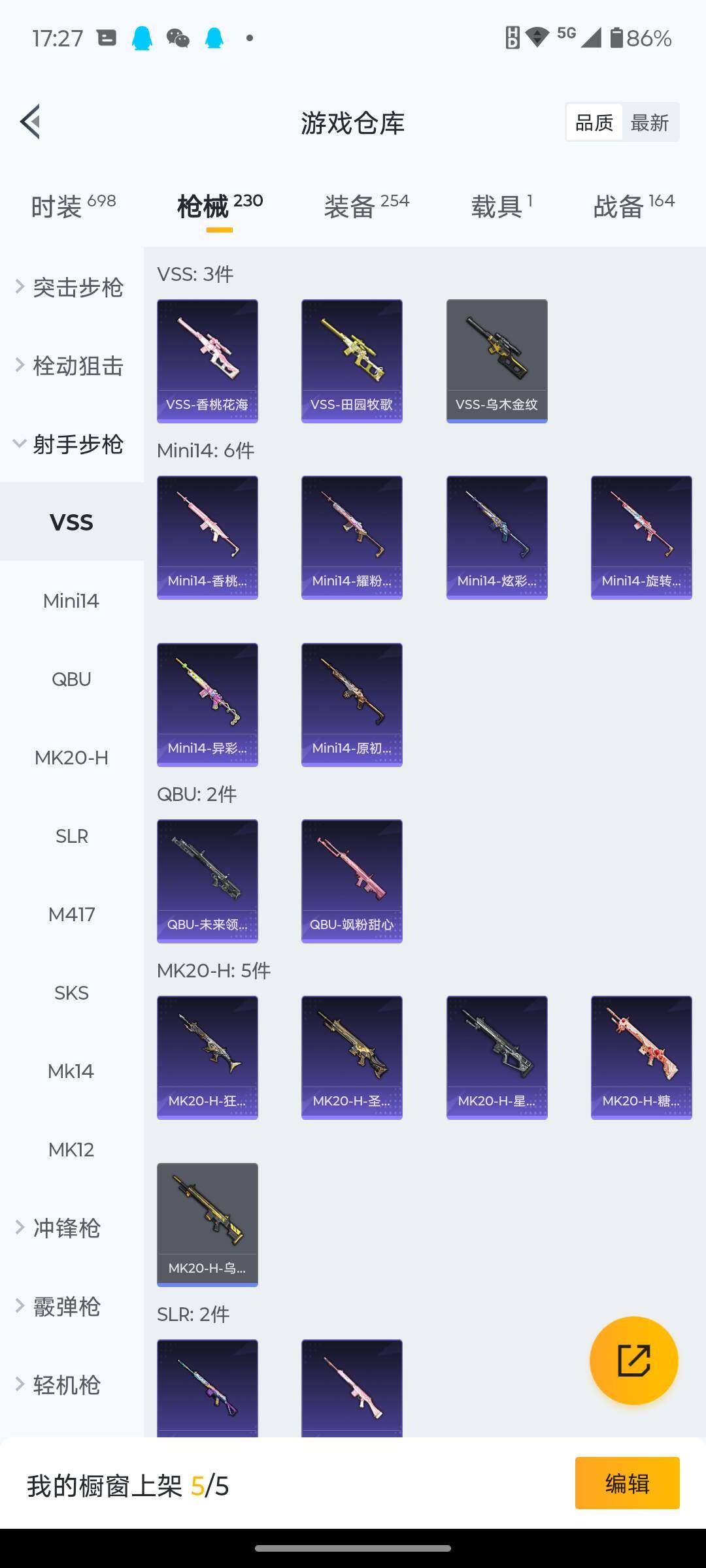
Task: Expand the 突击步枪 category
Action: [x=72, y=287]
